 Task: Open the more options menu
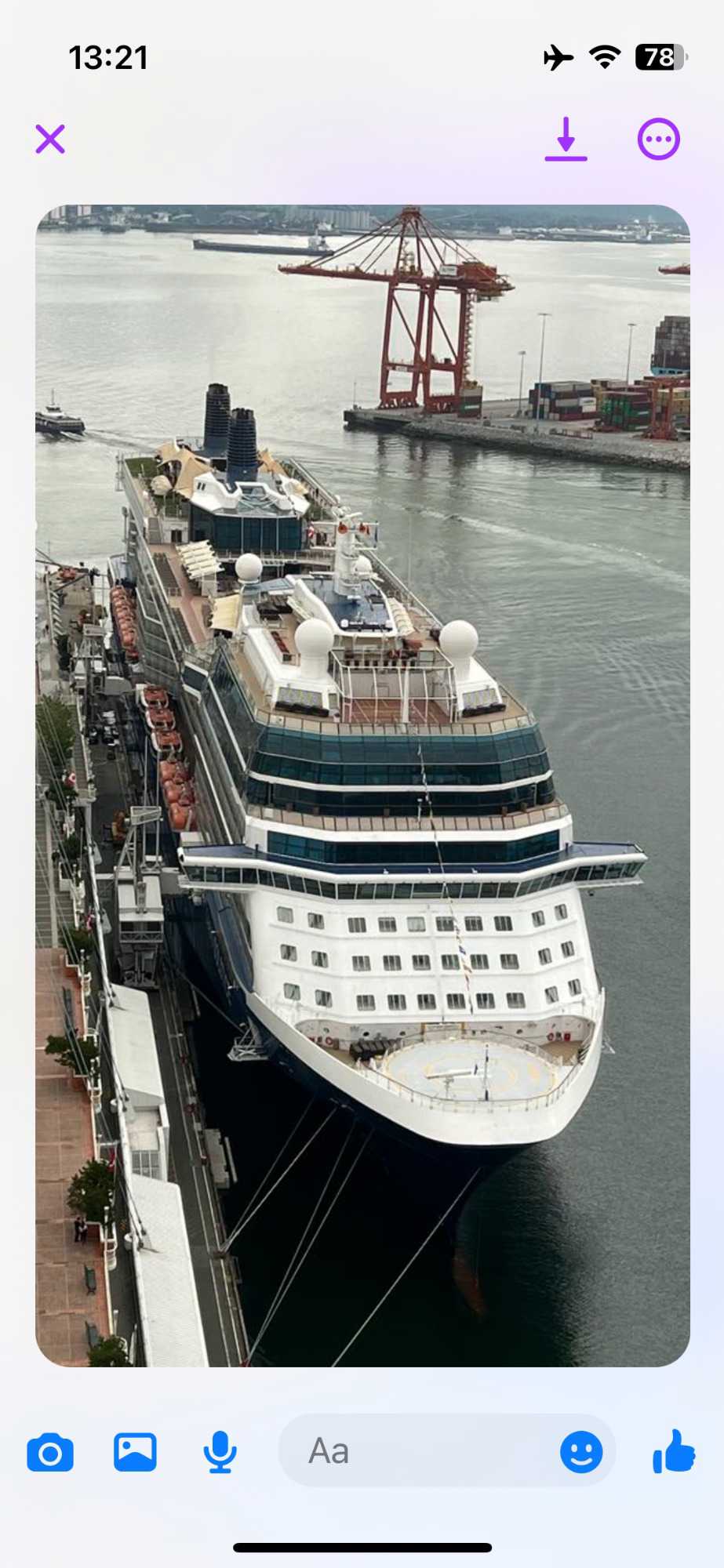pyautogui.click(x=658, y=140)
